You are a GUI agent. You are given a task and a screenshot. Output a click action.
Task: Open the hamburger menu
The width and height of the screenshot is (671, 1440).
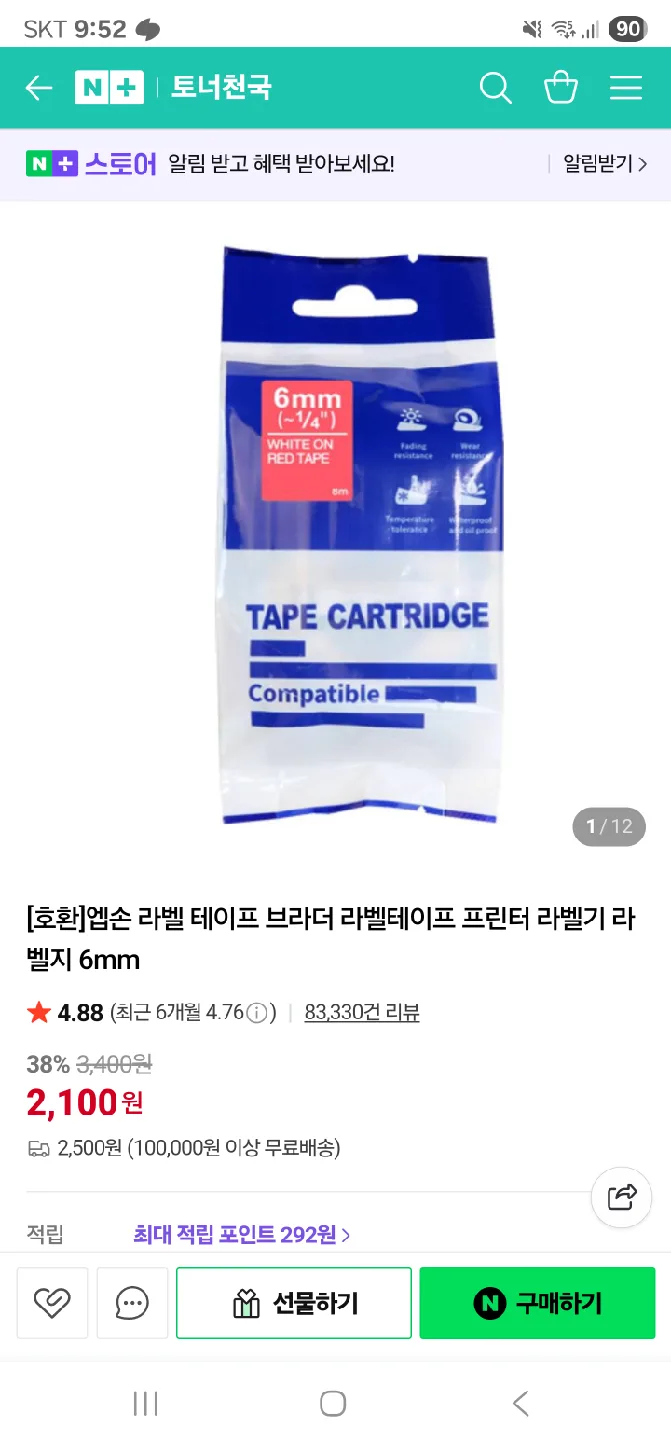coord(626,88)
